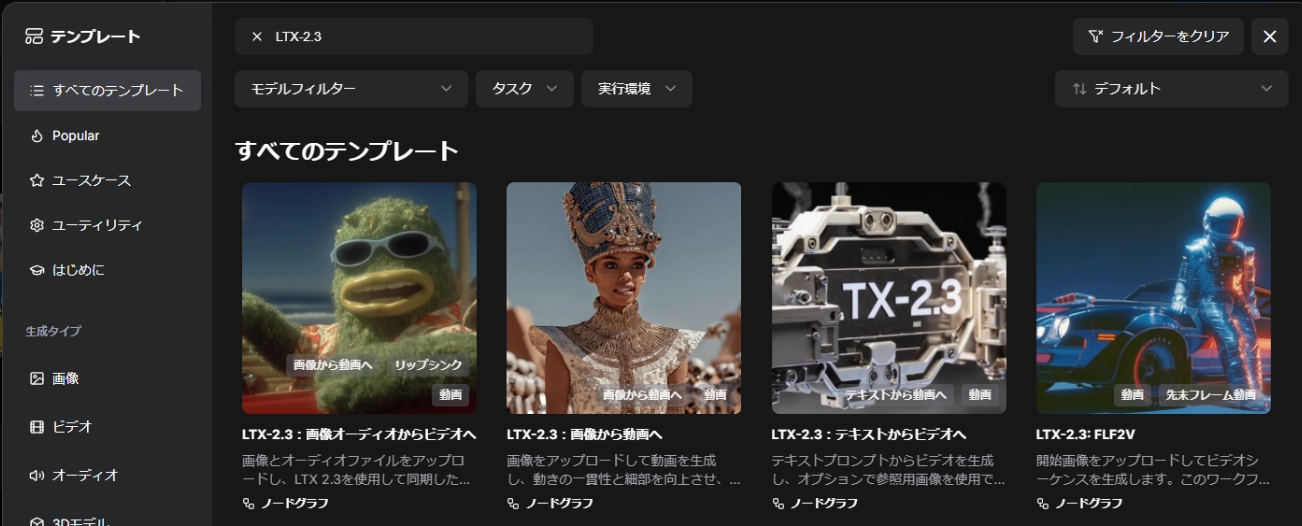This screenshot has height=526, width=1302.
Task: Choose the LTX-2.3 テキストからビデオへ template
Action: pos(888,298)
